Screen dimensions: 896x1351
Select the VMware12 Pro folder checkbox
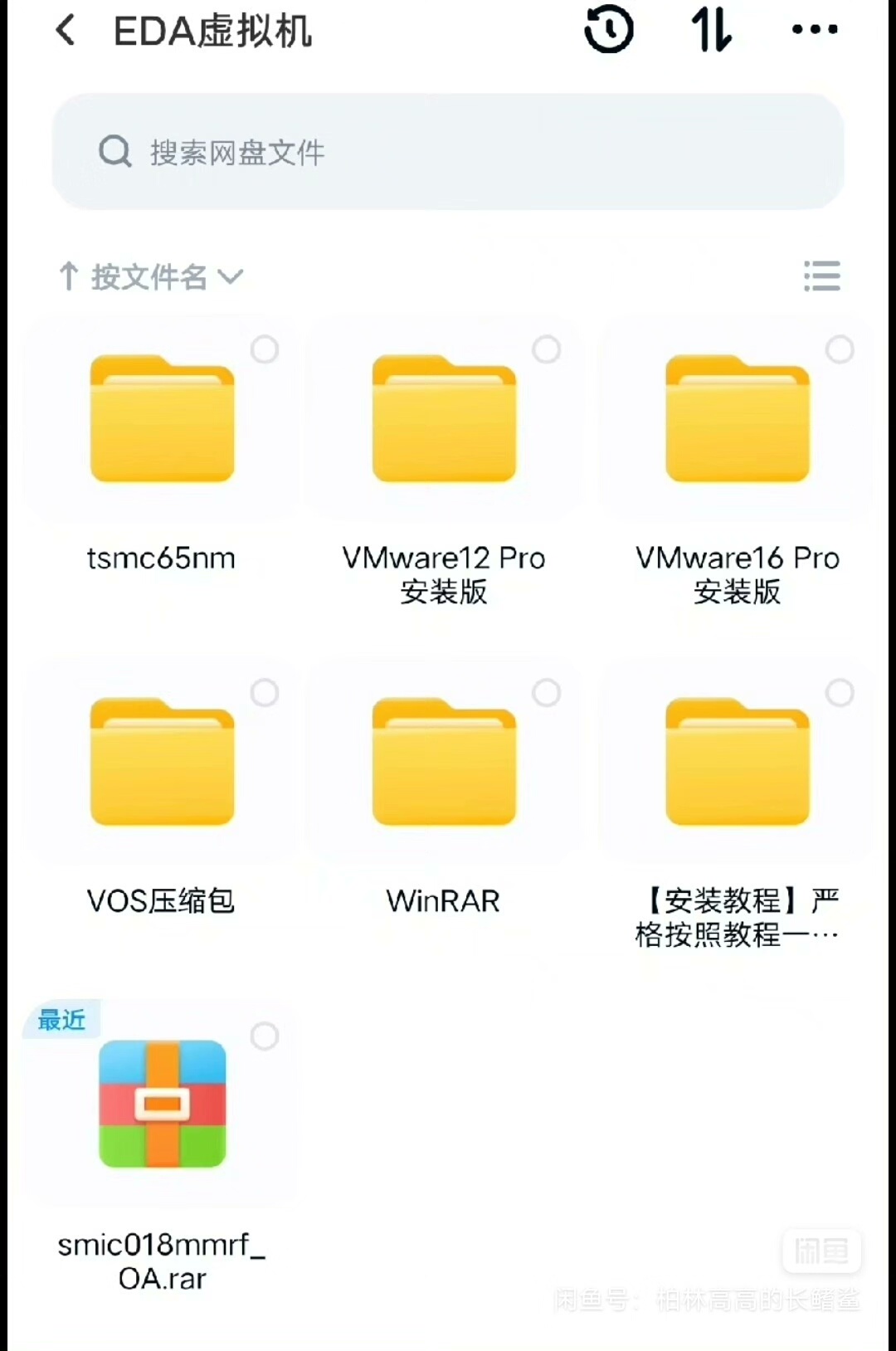547,349
